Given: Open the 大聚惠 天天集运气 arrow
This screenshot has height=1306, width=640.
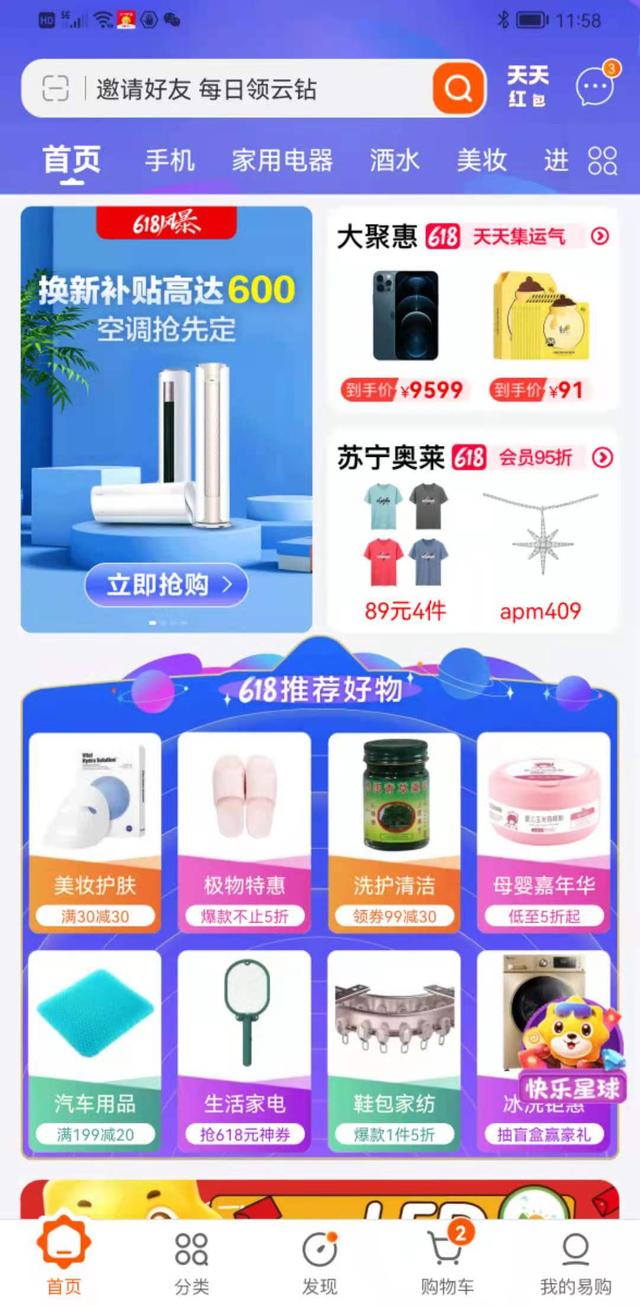Looking at the screenshot, I should pos(600,236).
